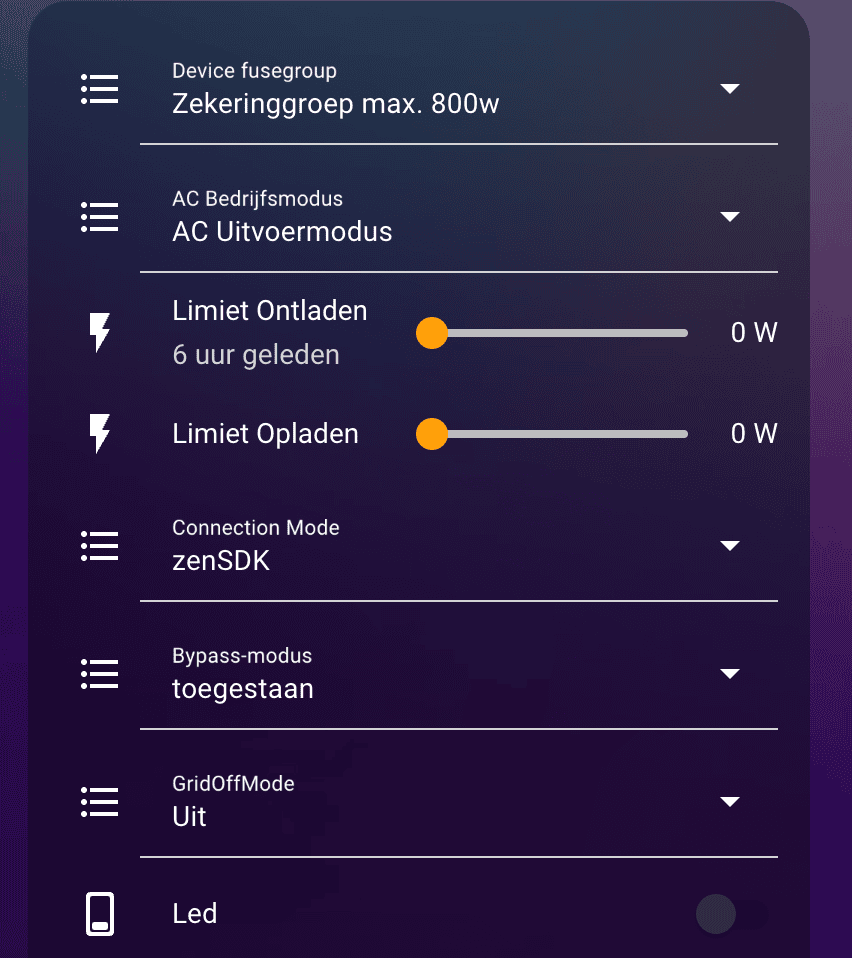Tap the Limiet Ontladen slider
The width and height of the screenshot is (852, 958).
pos(559,333)
